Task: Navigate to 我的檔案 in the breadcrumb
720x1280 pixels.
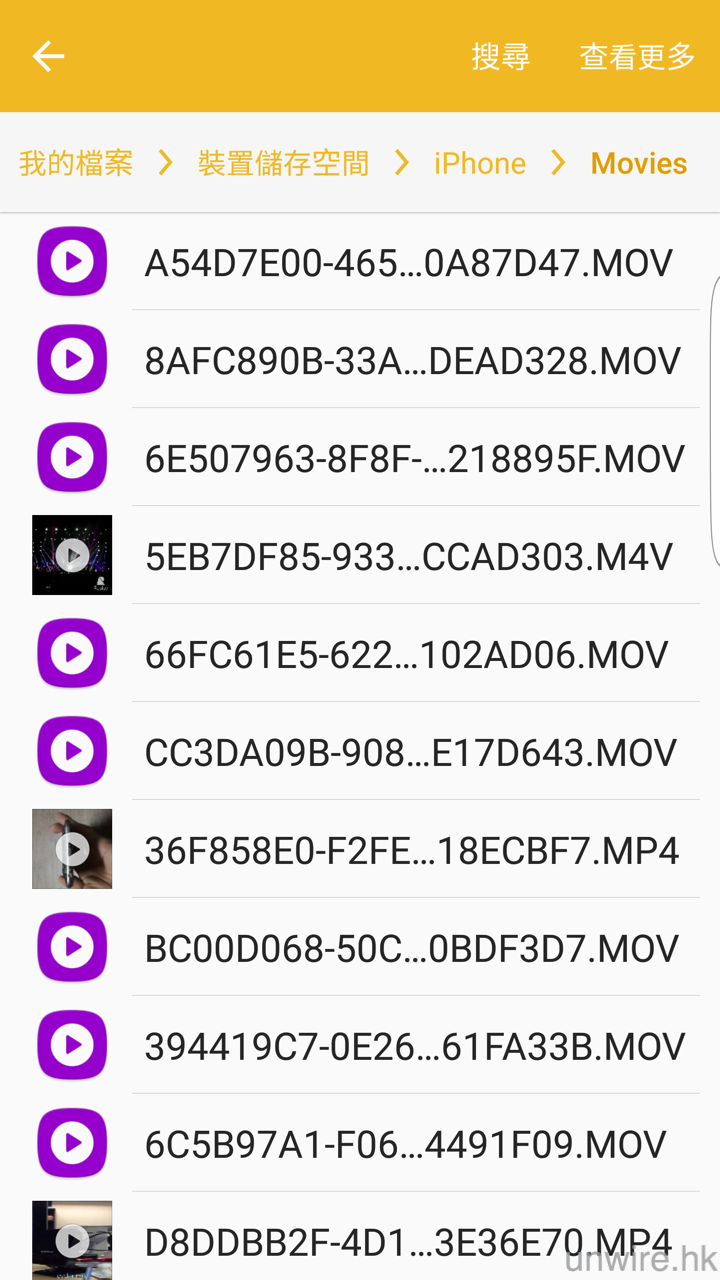Action: point(76,163)
